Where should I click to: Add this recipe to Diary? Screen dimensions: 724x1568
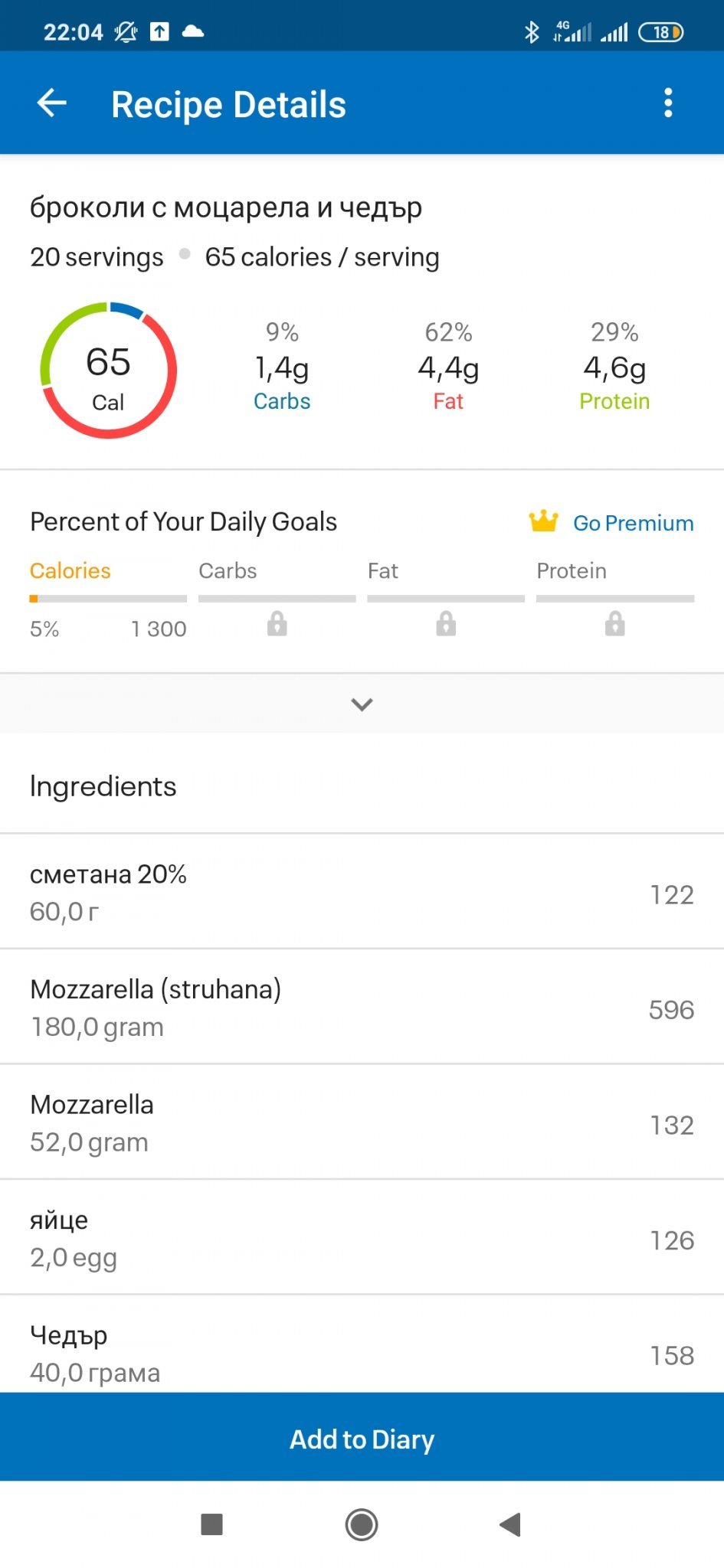362,1439
